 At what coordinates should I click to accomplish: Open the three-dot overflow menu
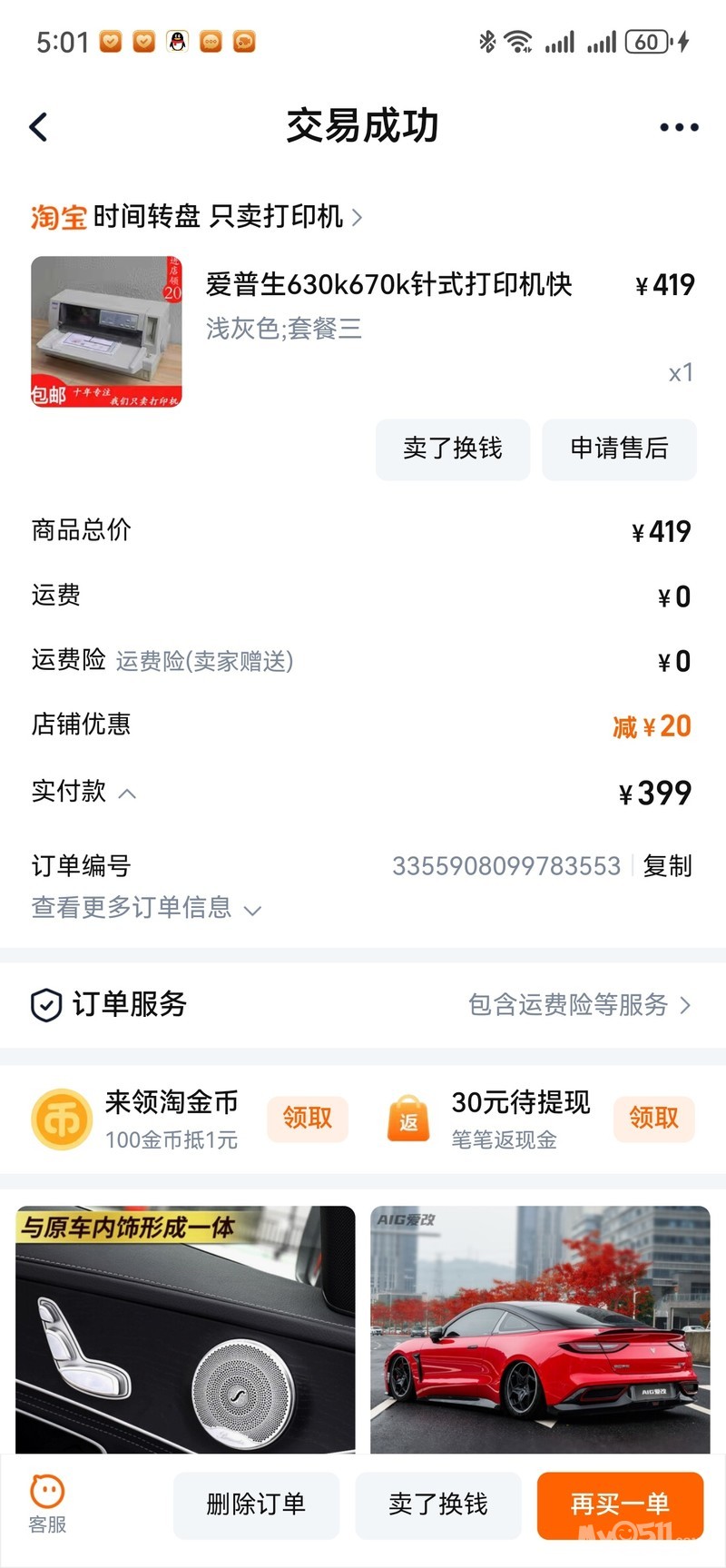pos(678,128)
